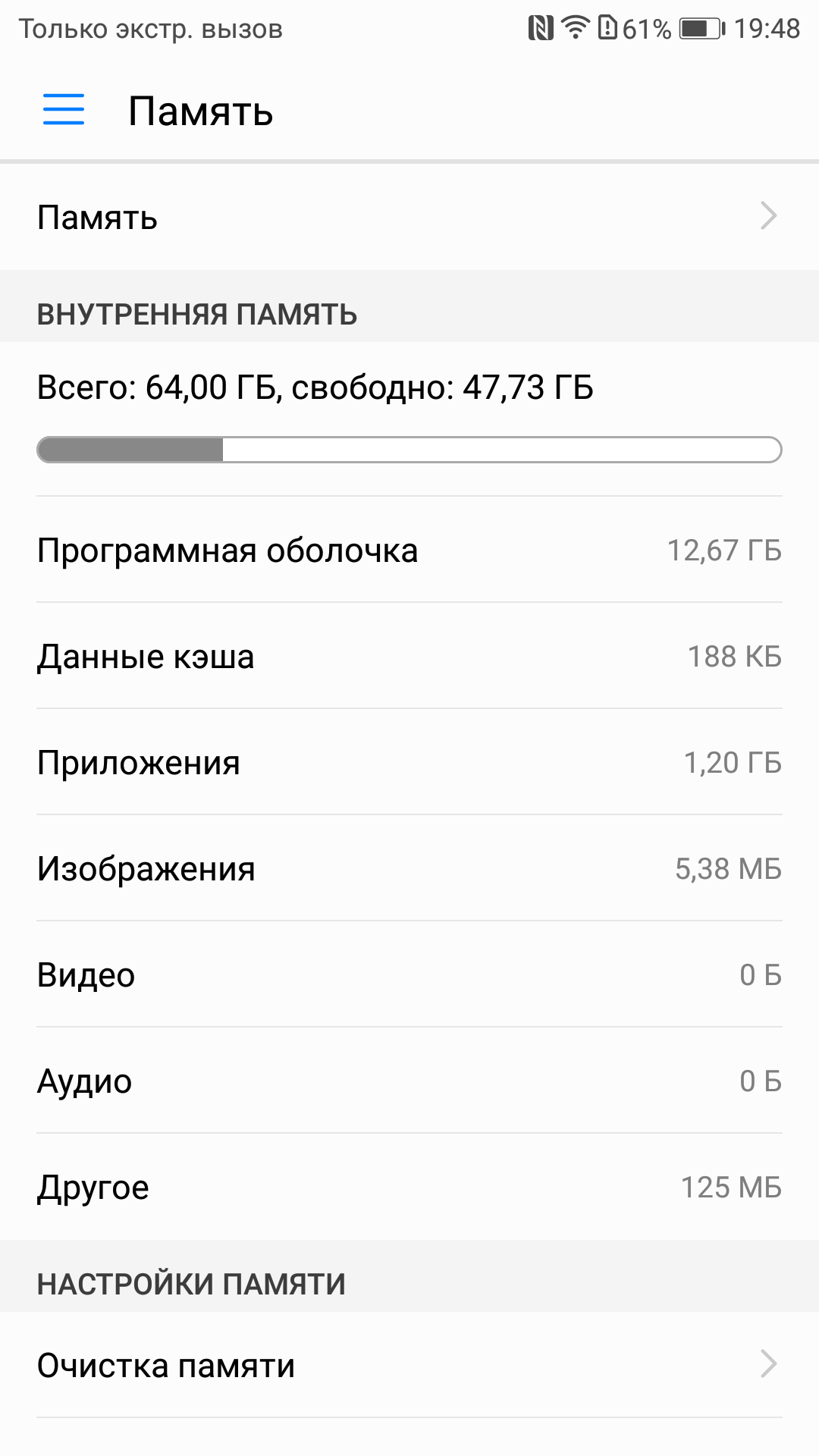Open Очистка памяти settings
819x1456 pixels.
coord(409,1366)
